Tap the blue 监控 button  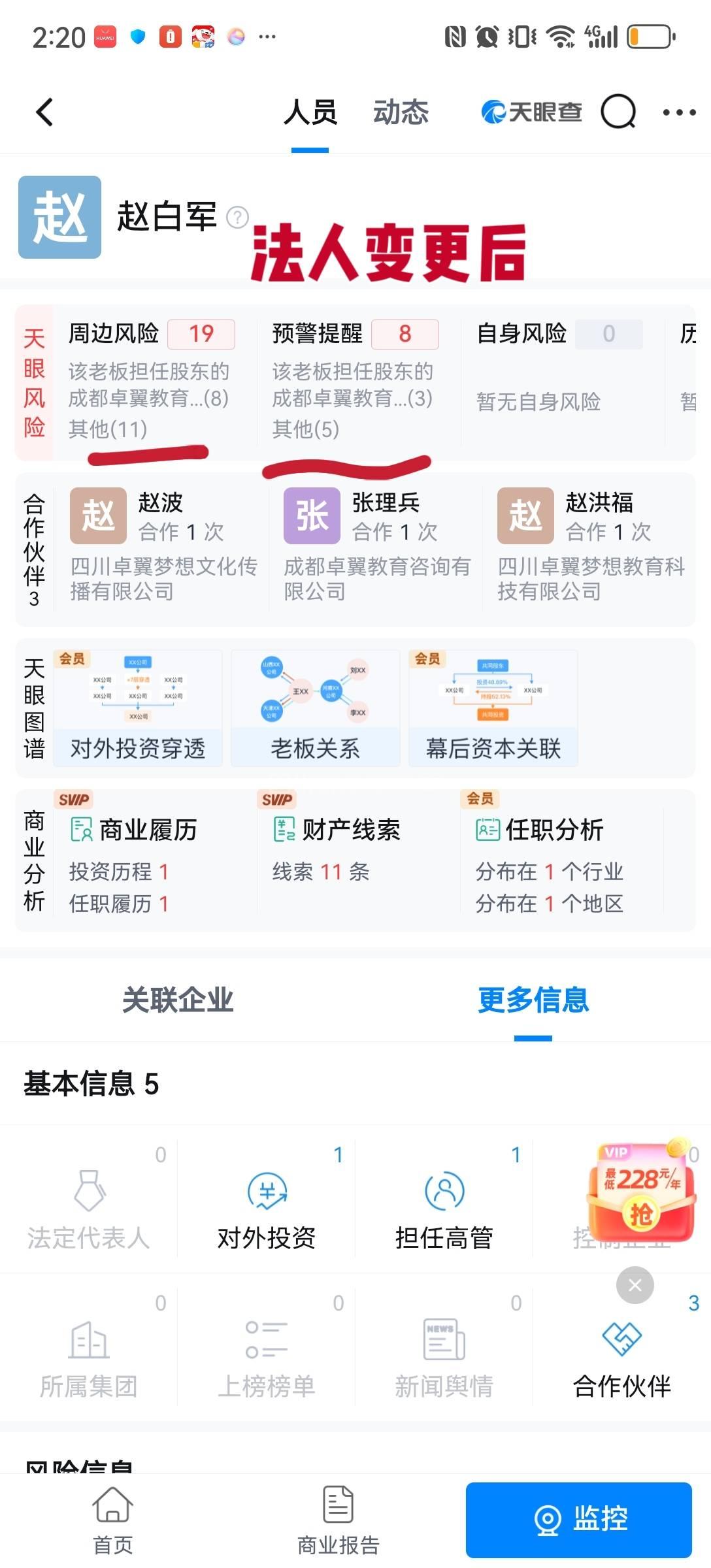click(x=578, y=1519)
